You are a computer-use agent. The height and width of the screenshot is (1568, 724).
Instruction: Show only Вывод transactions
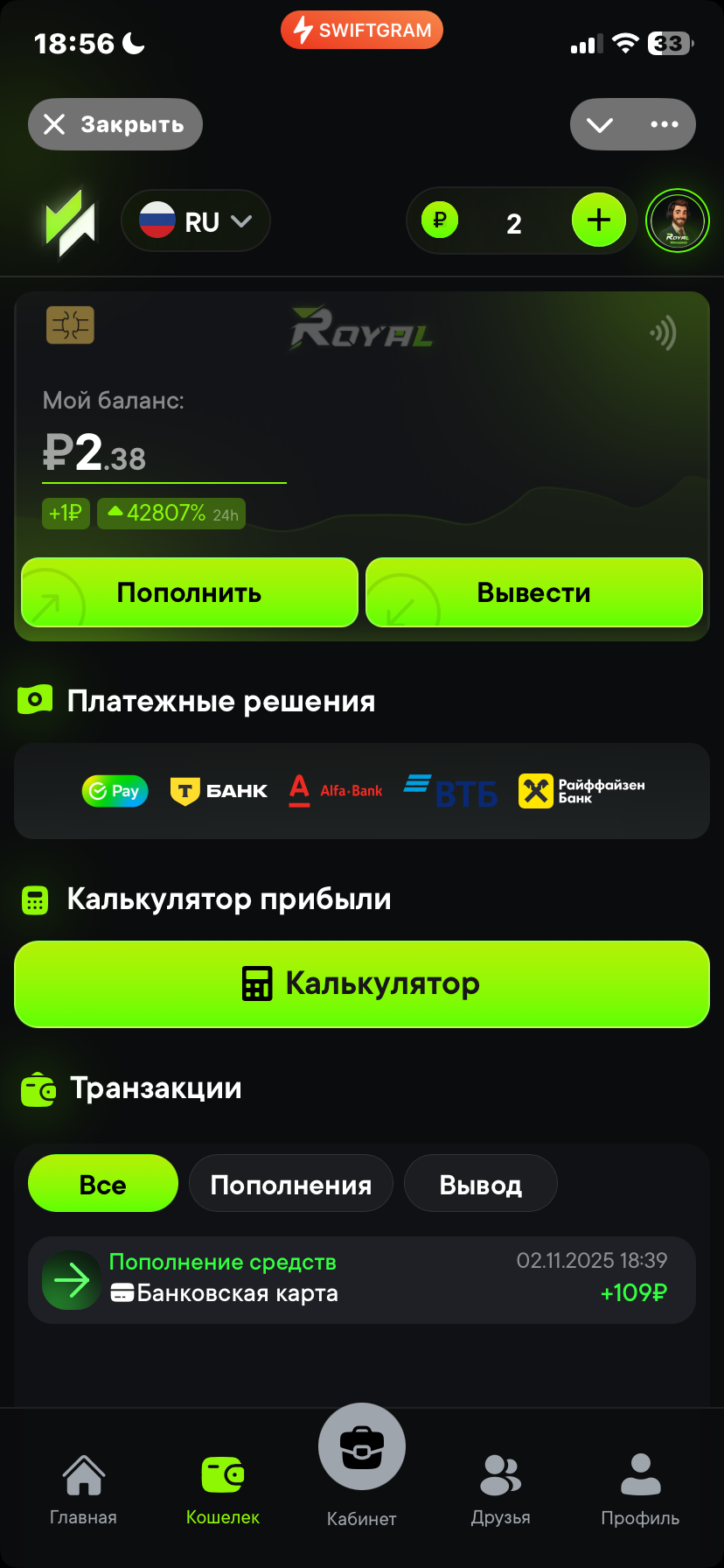[x=480, y=1183]
